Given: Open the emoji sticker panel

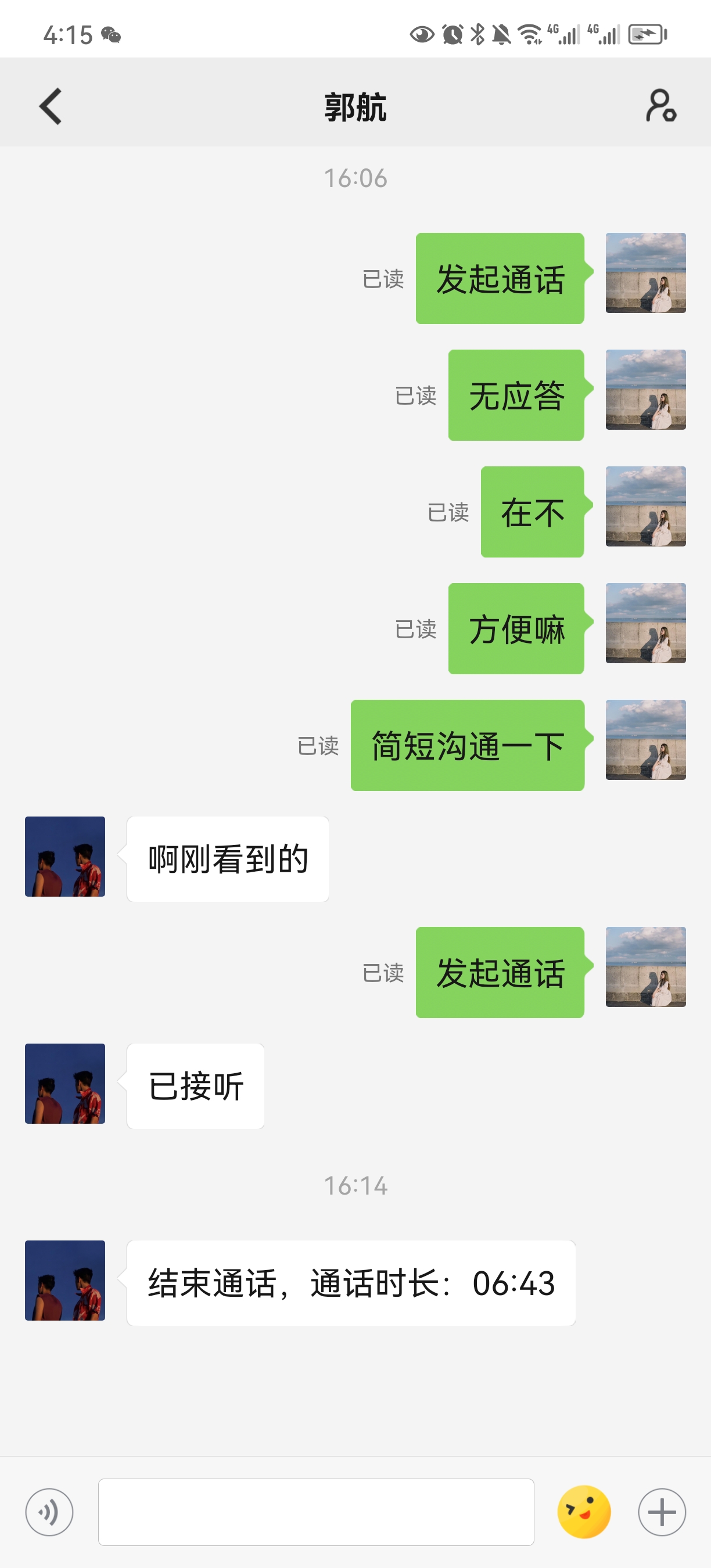Looking at the screenshot, I should coord(584,1512).
